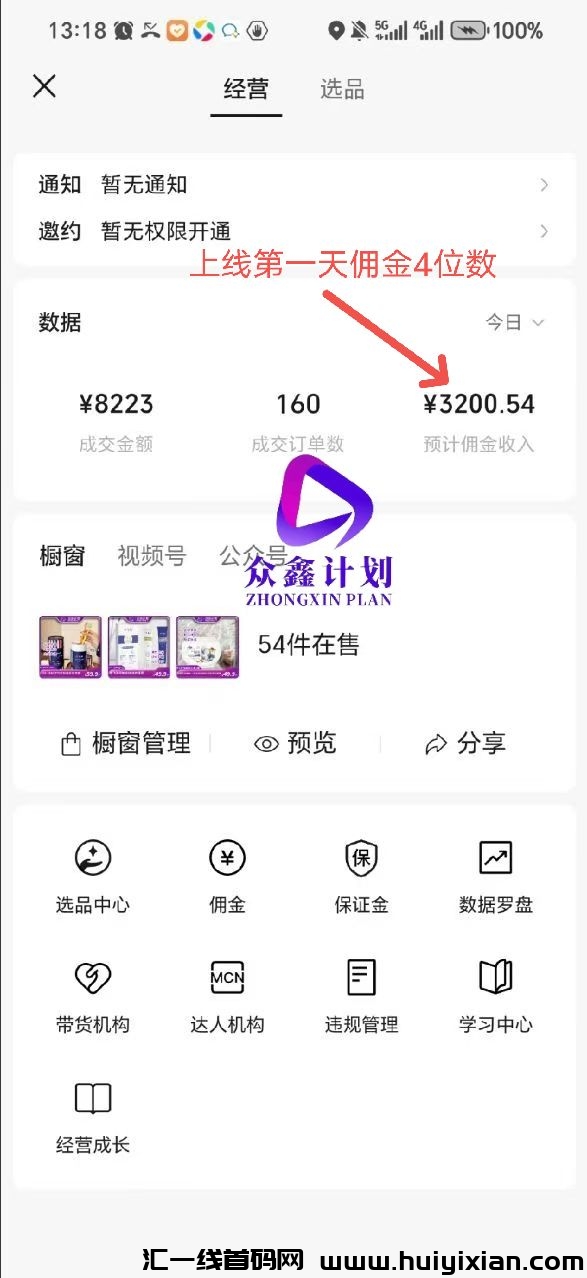Open 保证金 deposit page
Viewport: 587px width, 1278px height.
361,877
